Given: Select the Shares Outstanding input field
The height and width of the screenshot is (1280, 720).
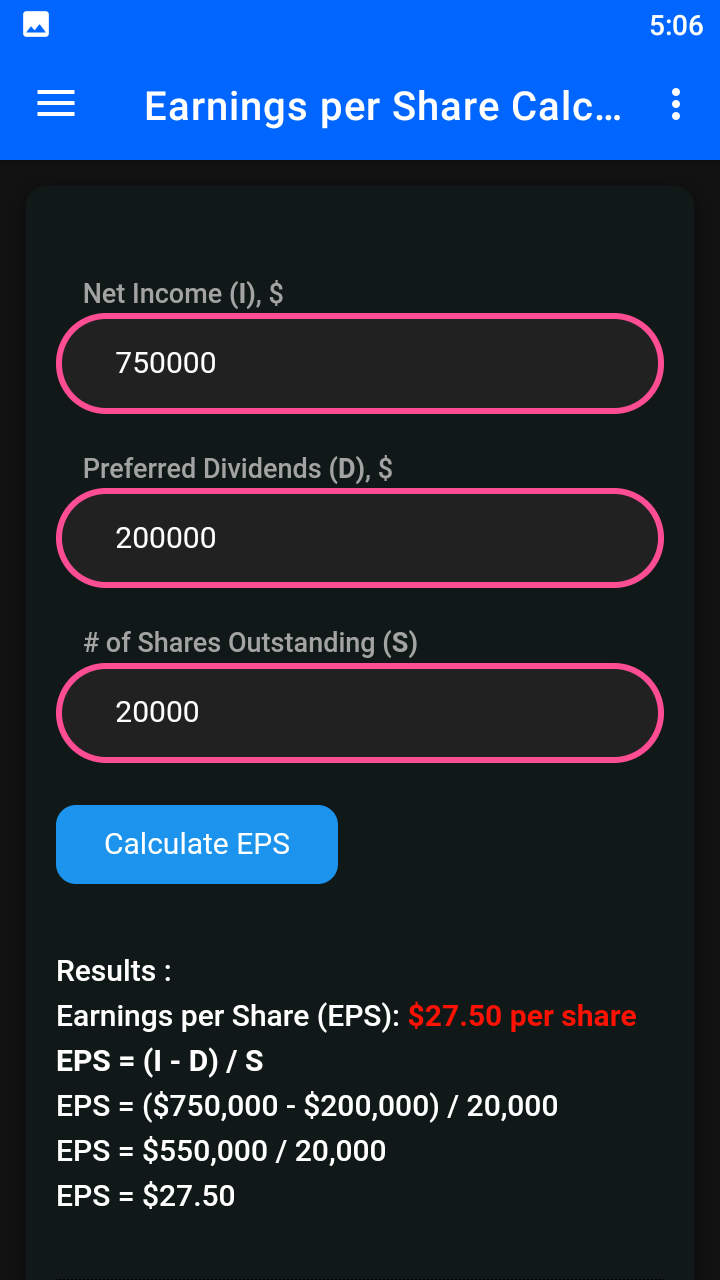Looking at the screenshot, I should tap(360, 712).
